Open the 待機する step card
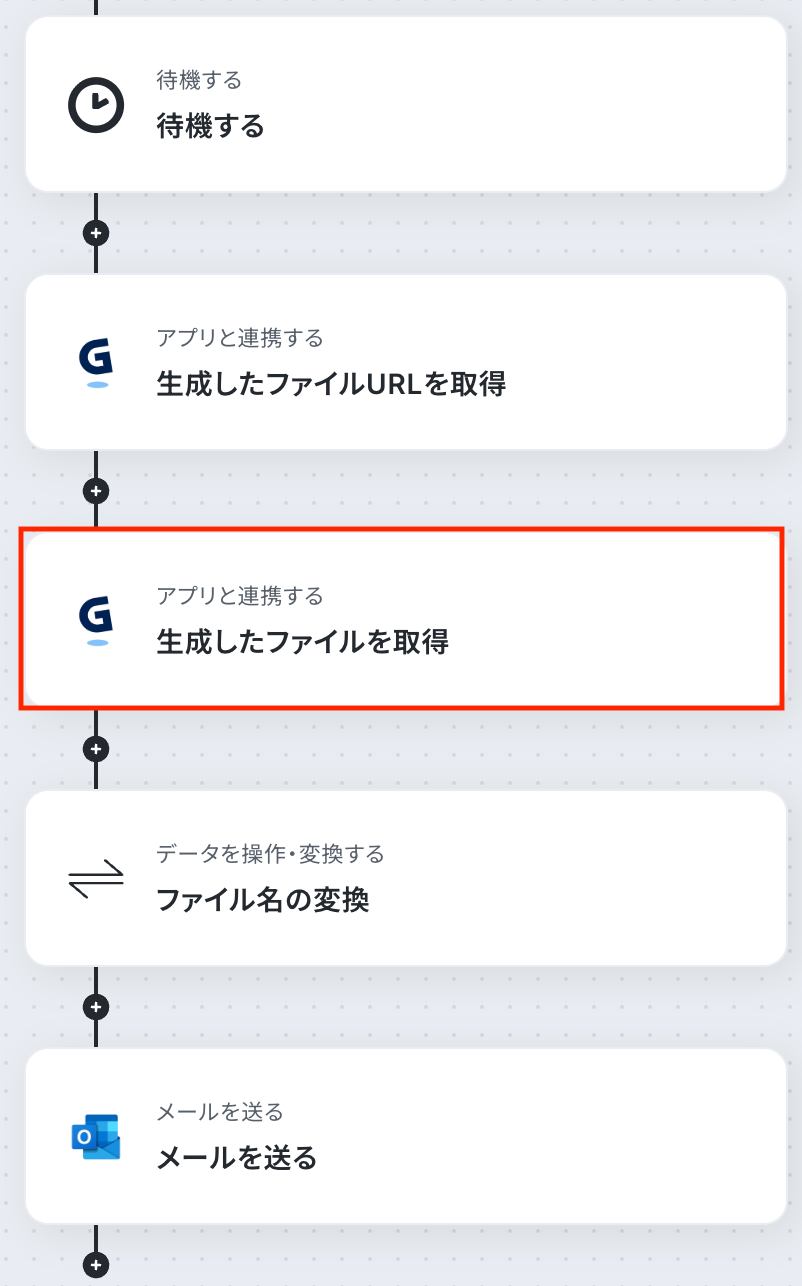 (x=405, y=104)
